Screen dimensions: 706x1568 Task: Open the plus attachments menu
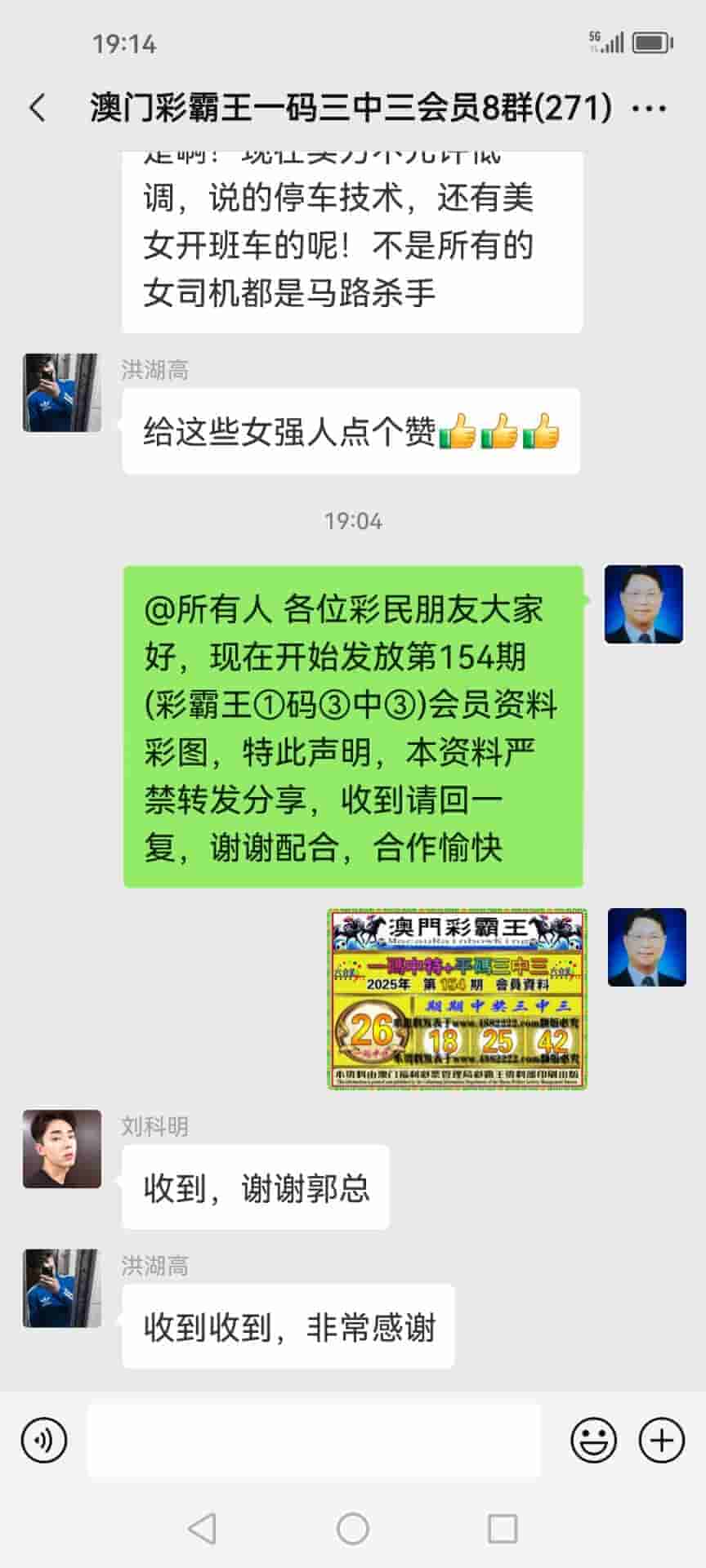pyautogui.click(x=661, y=1440)
